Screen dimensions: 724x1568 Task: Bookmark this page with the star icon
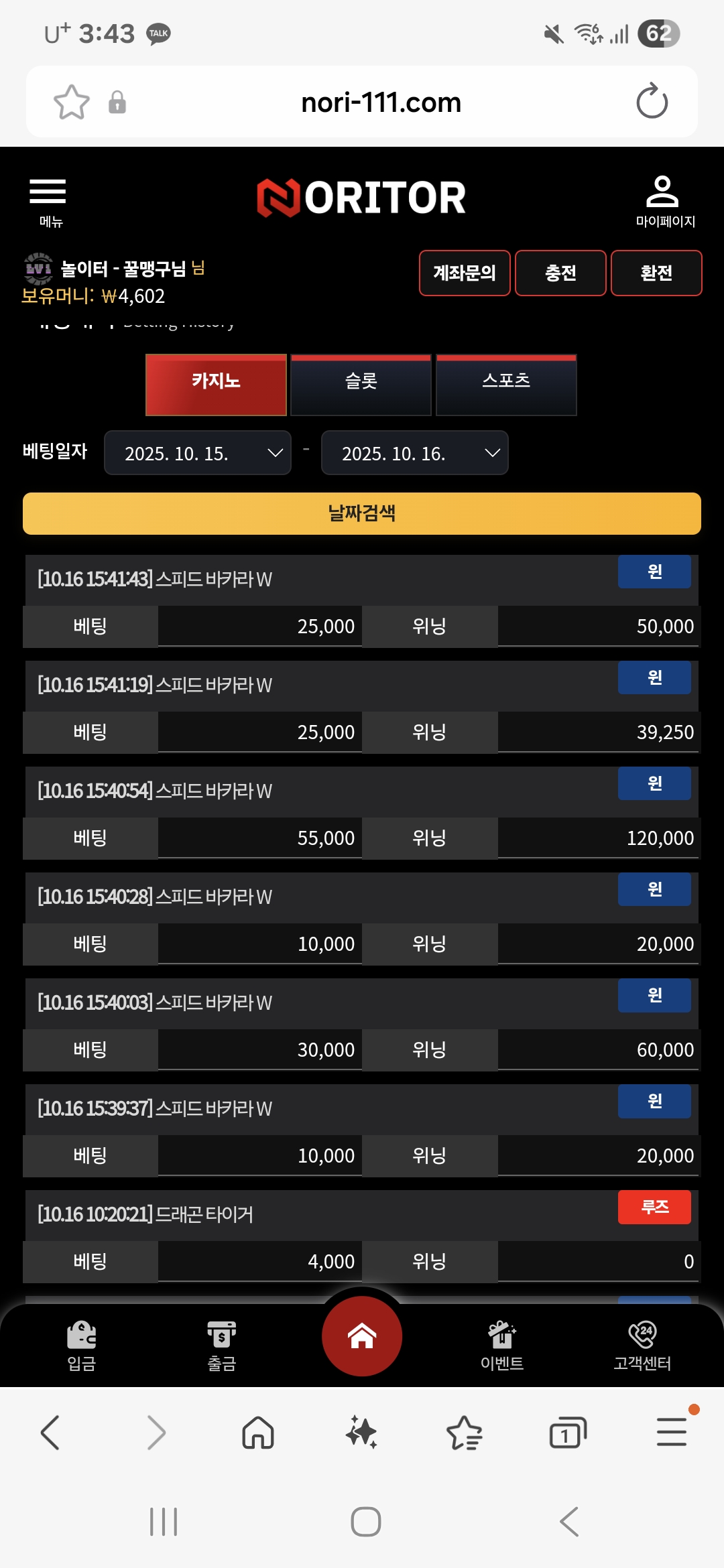72,102
